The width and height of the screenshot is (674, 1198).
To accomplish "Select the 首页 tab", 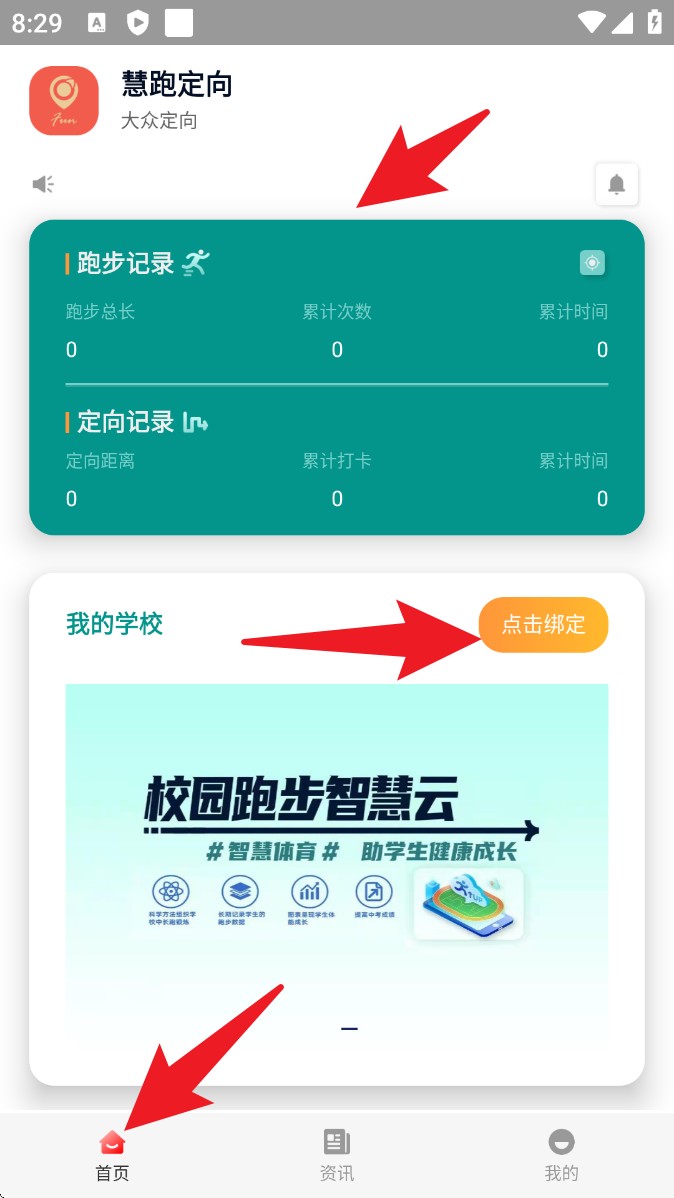I will [112, 1155].
